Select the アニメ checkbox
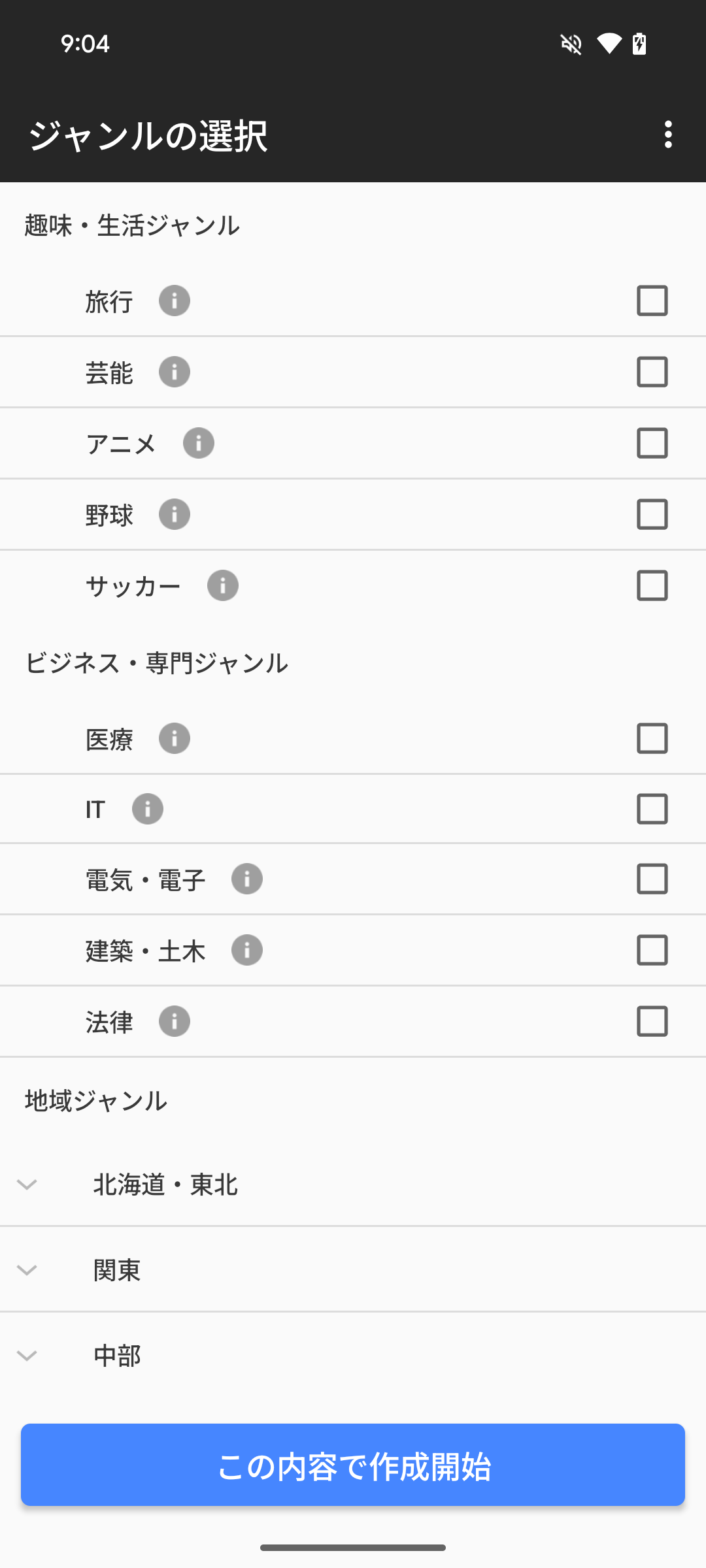Image resolution: width=706 pixels, height=1568 pixels. click(x=652, y=443)
